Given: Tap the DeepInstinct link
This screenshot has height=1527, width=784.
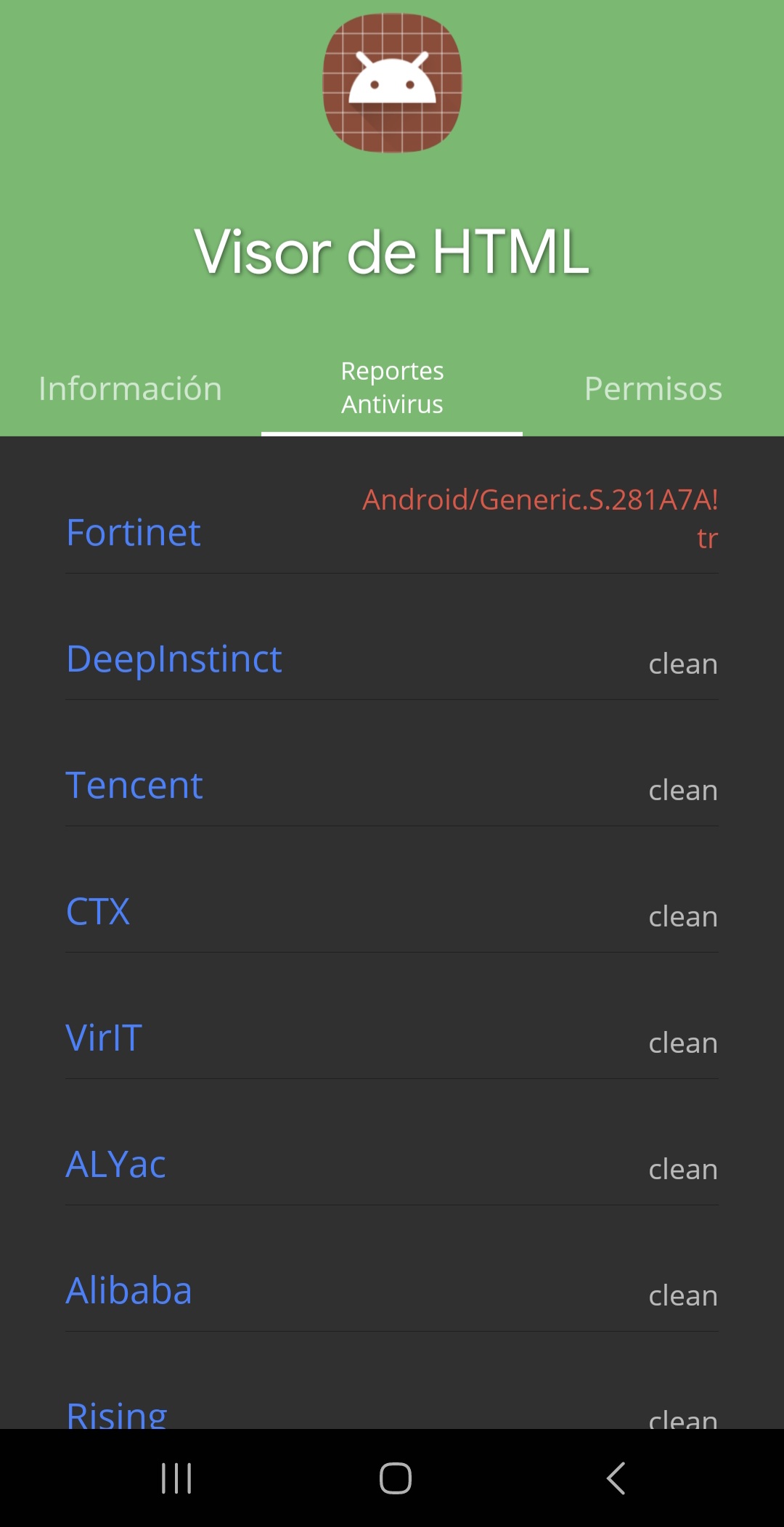Looking at the screenshot, I should (x=174, y=659).
